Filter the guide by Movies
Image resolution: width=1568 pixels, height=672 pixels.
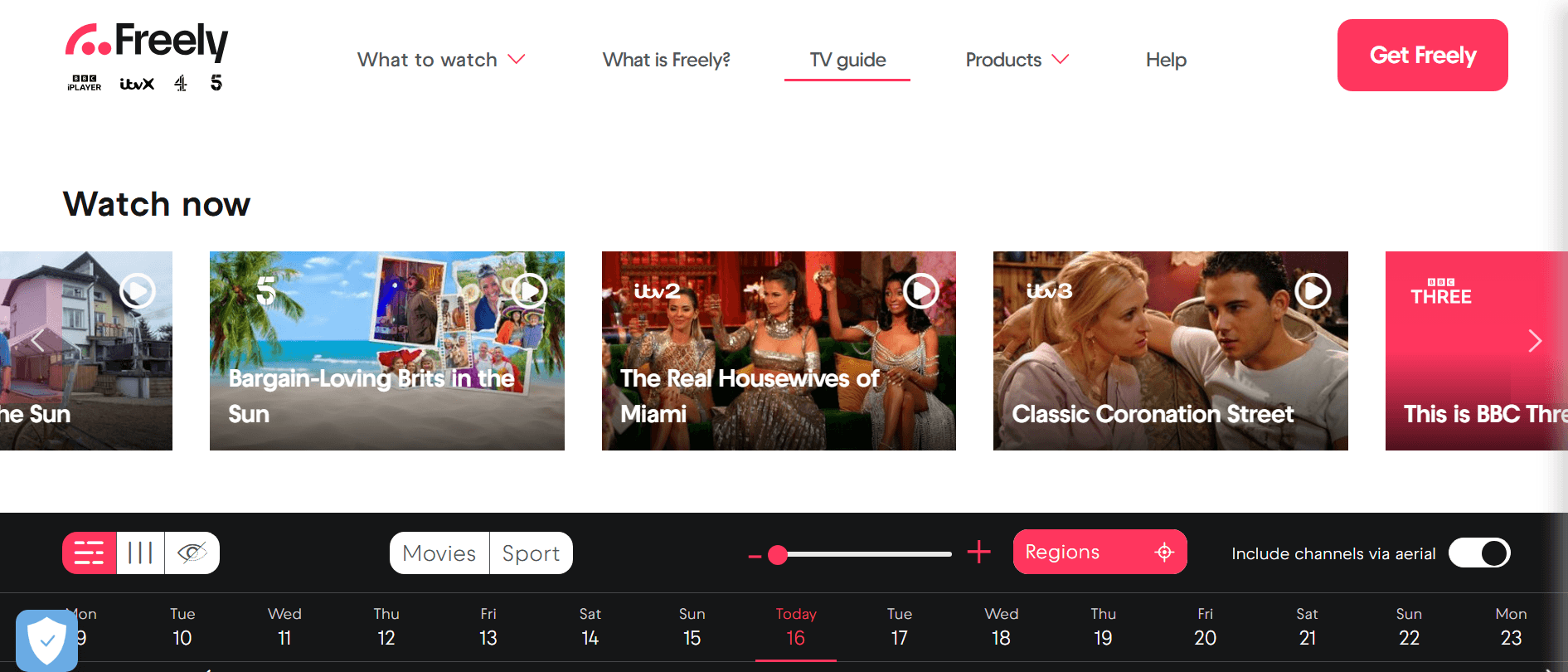click(x=439, y=553)
